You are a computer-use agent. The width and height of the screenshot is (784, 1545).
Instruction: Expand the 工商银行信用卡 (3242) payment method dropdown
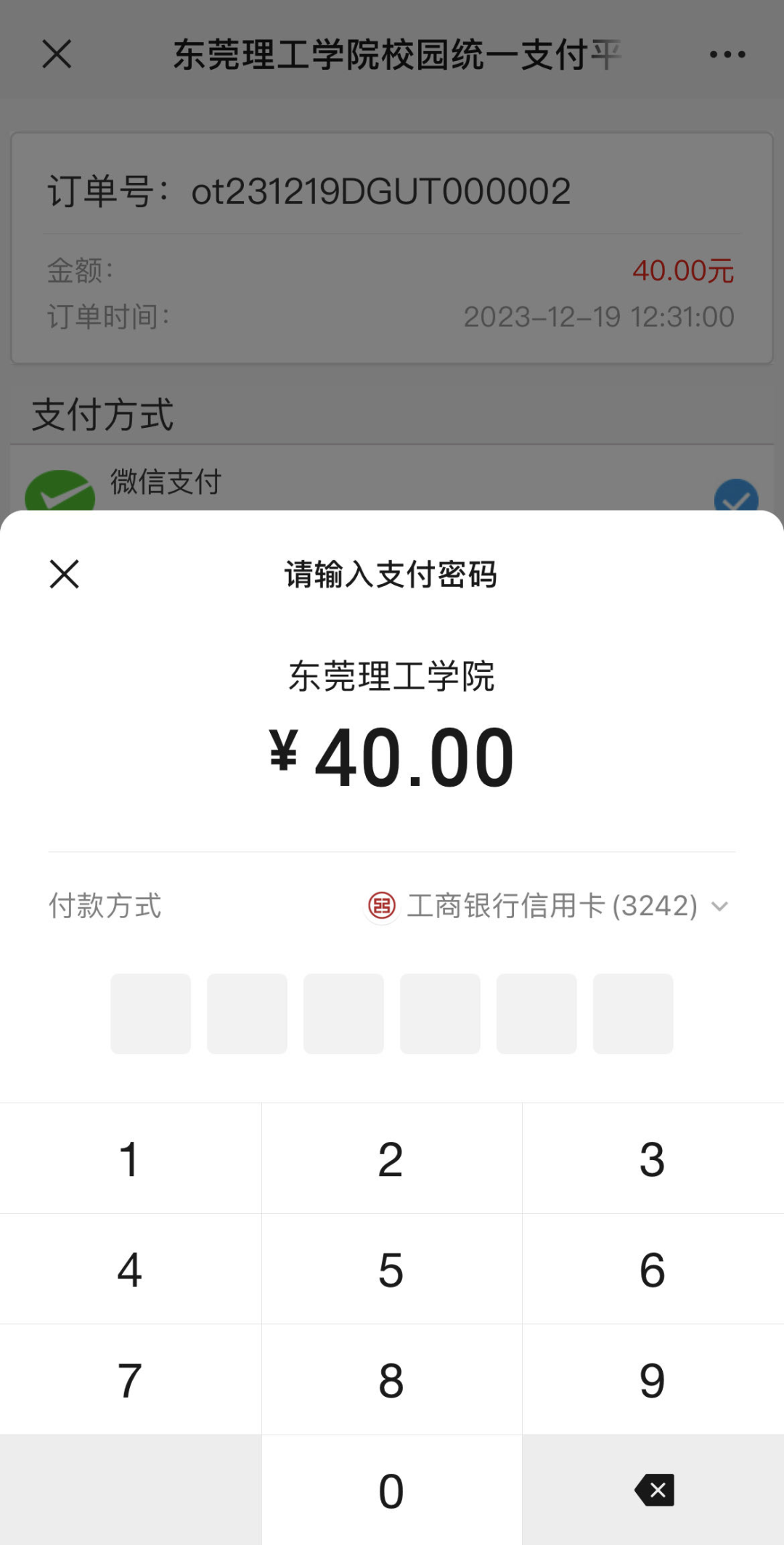point(548,906)
